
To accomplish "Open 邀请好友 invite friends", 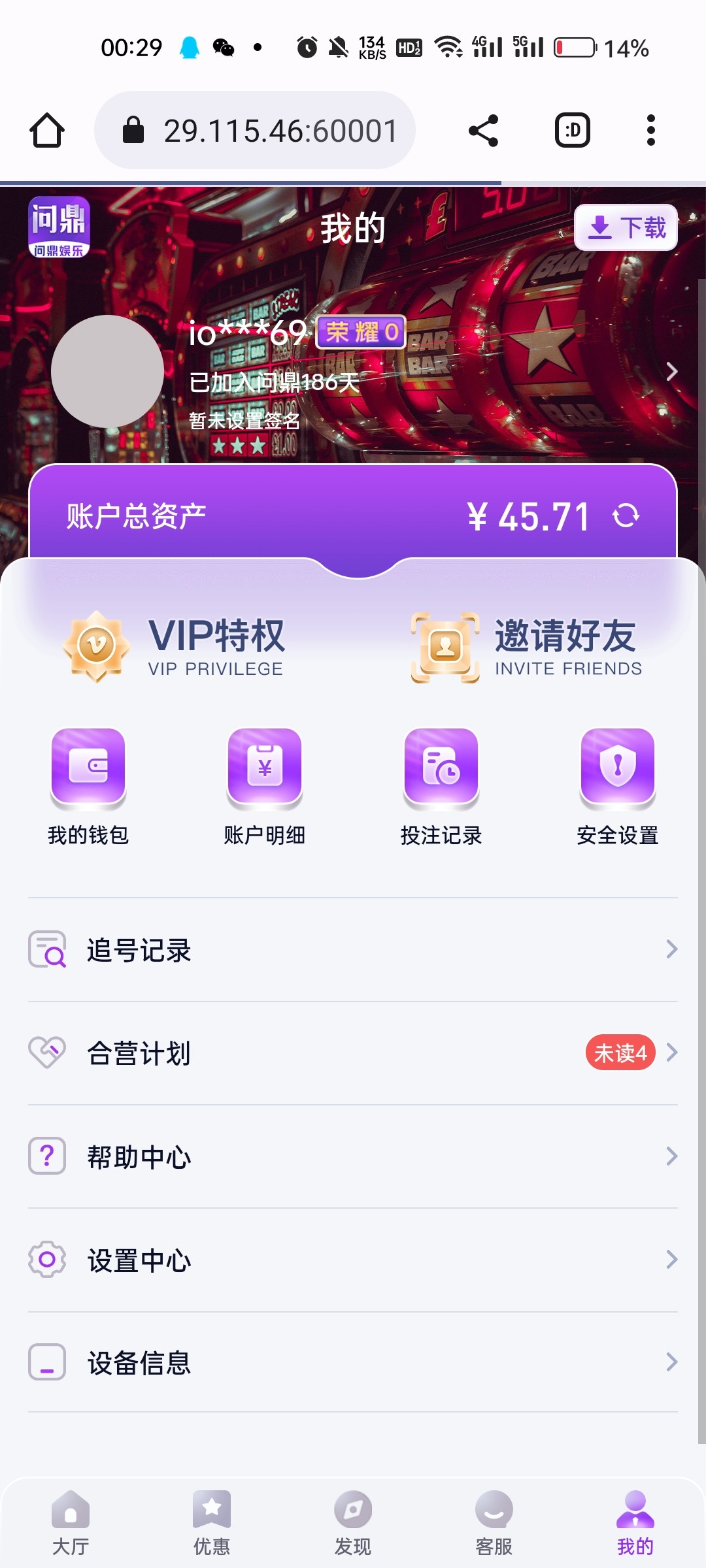I will [527, 645].
